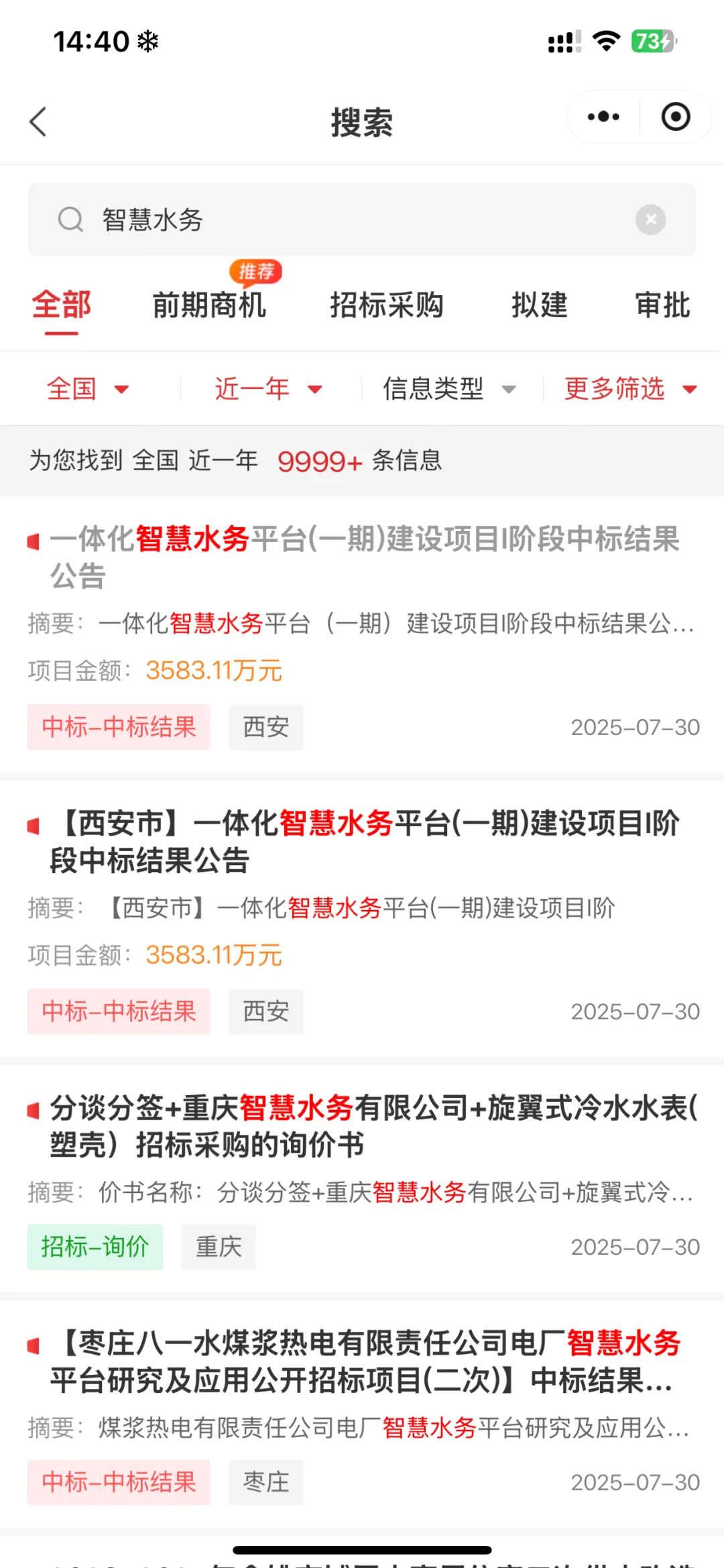The width and height of the screenshot is (724, 1568).
Task: Expand the 近一年 time range dropdown
Action: (268, 389)
